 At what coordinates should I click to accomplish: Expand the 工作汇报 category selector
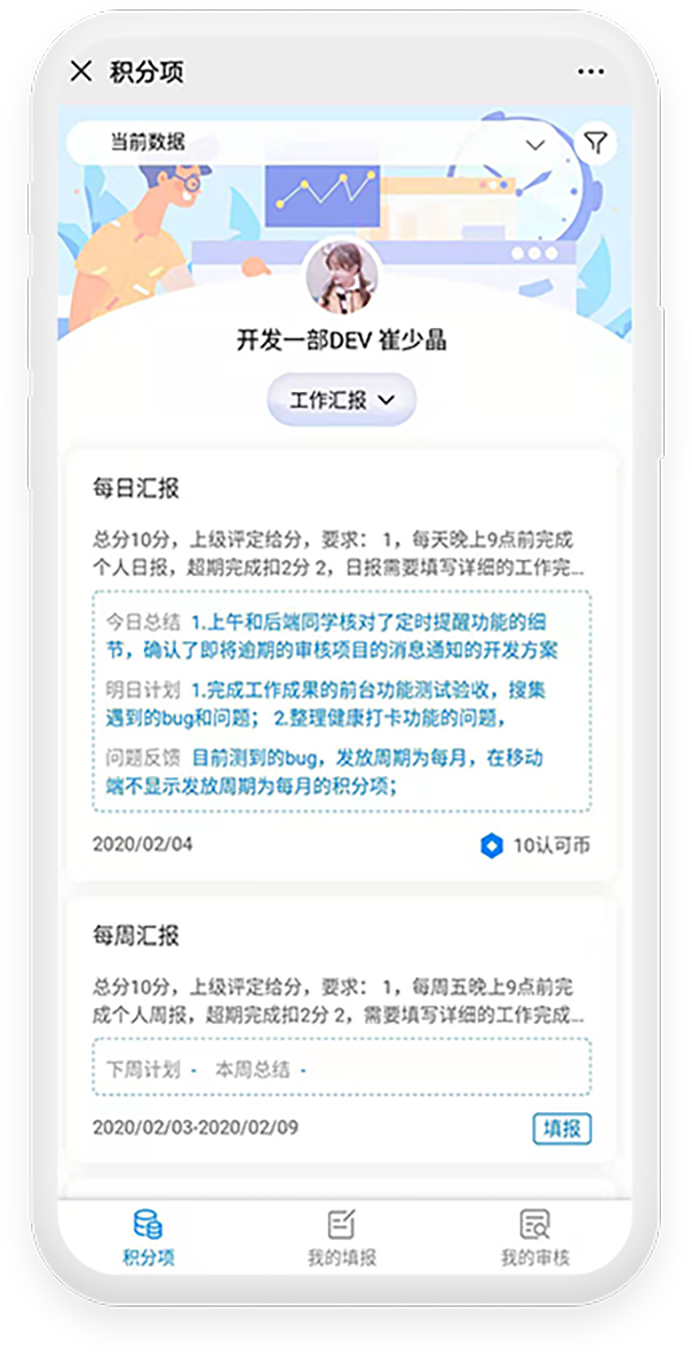(x=341, y=400)
